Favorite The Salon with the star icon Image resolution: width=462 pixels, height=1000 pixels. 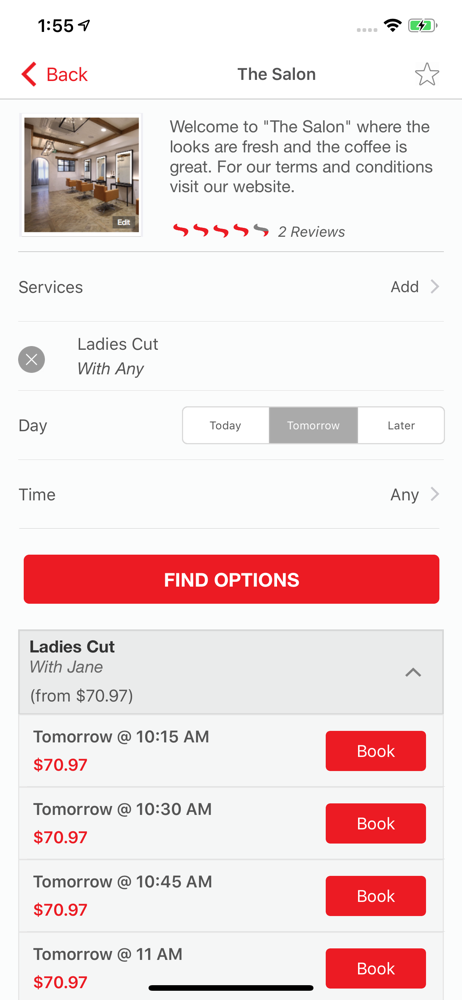click(427, 75)
